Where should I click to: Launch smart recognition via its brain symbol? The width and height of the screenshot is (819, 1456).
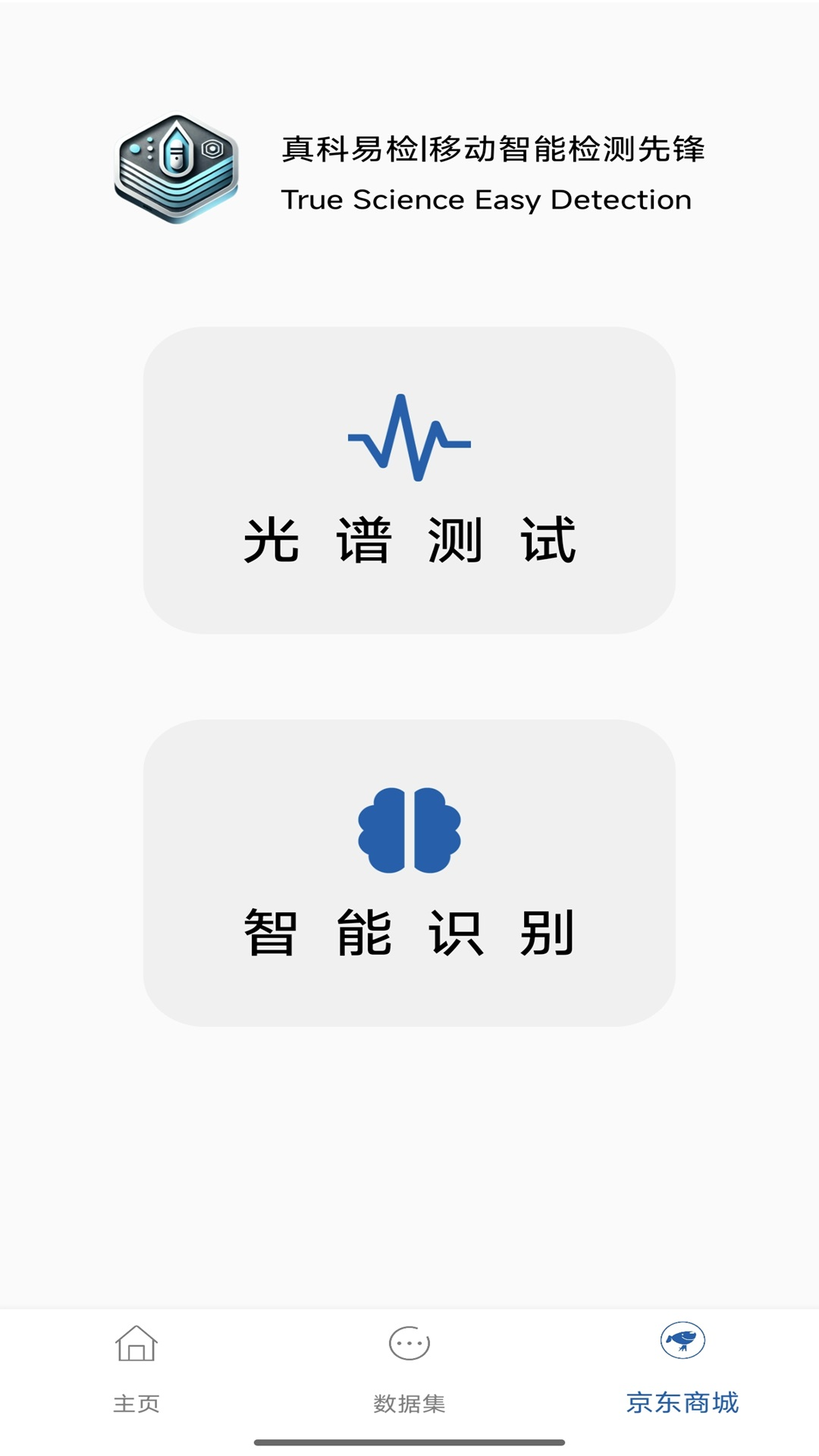coord(409,830)
